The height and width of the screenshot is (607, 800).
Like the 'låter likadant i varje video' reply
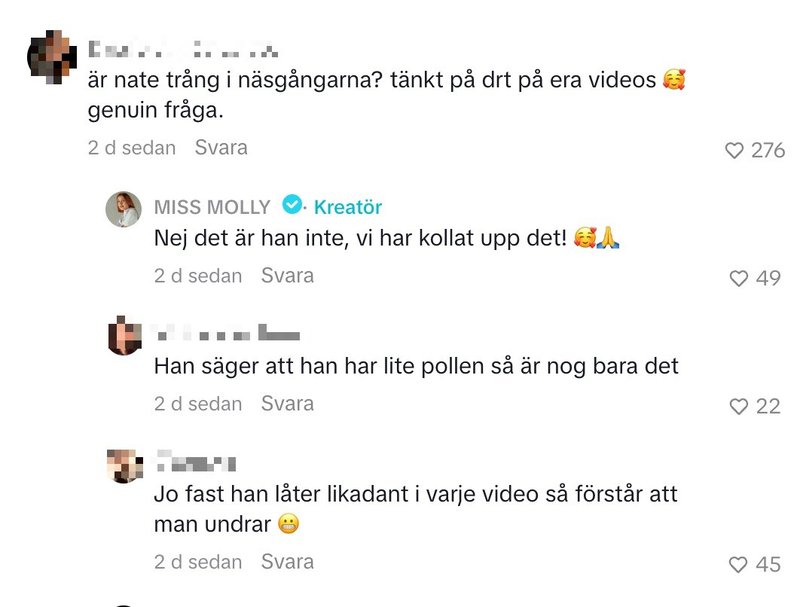pos(739,565)
